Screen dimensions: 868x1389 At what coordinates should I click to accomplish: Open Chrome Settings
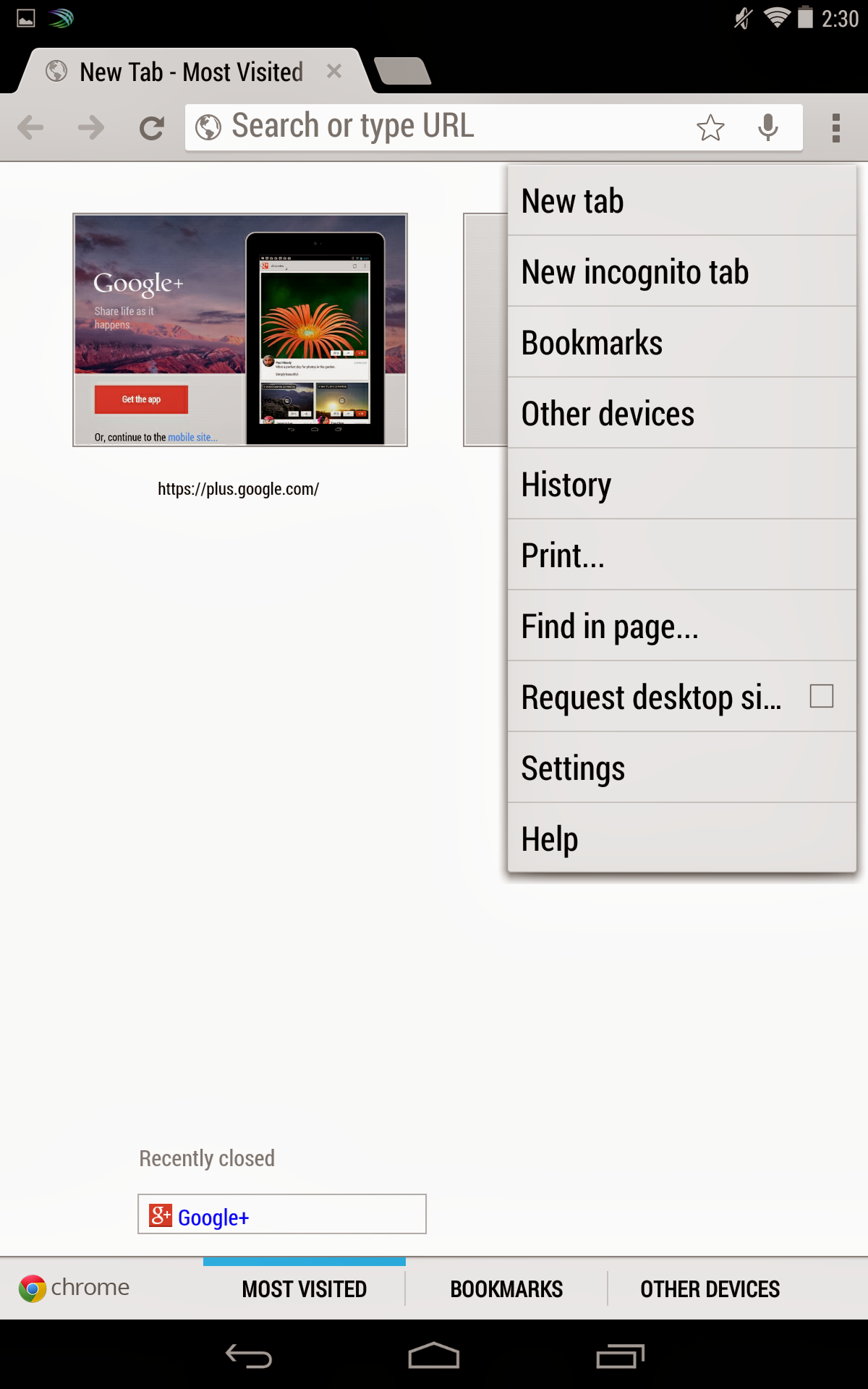681,768
